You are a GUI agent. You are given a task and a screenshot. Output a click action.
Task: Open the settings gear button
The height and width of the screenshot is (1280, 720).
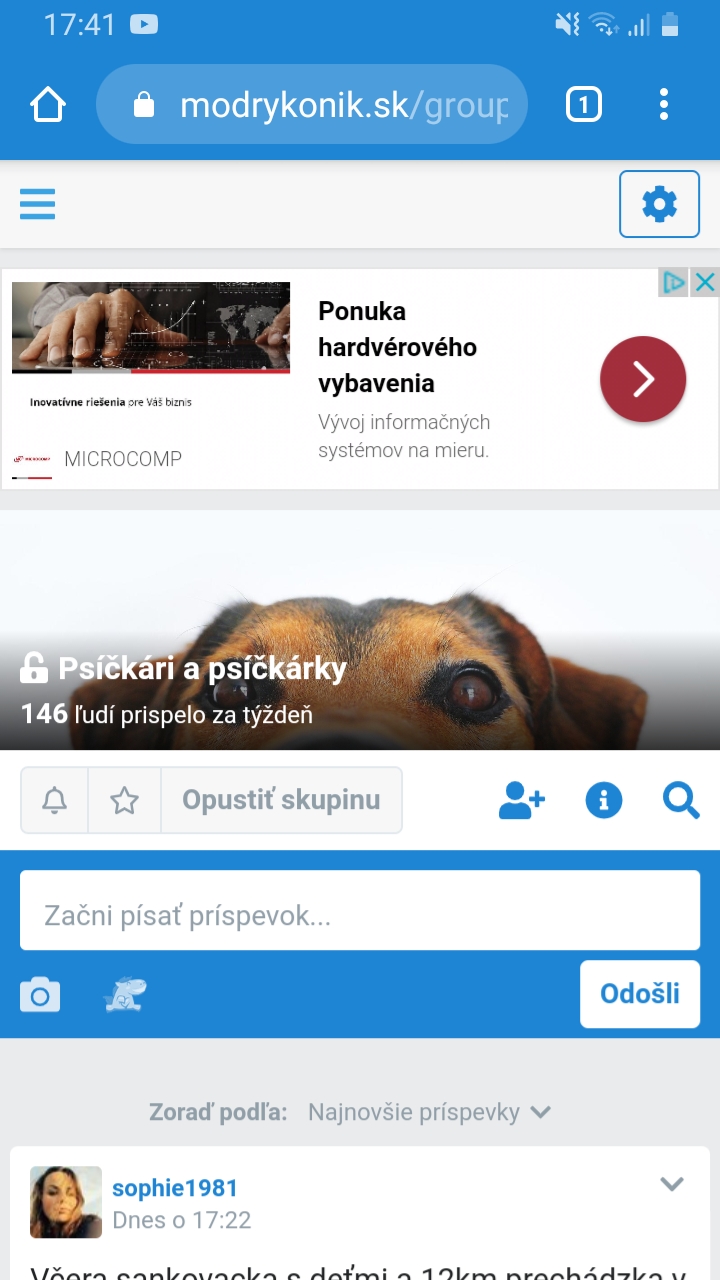pyautogui.click(x=659, y=204)
